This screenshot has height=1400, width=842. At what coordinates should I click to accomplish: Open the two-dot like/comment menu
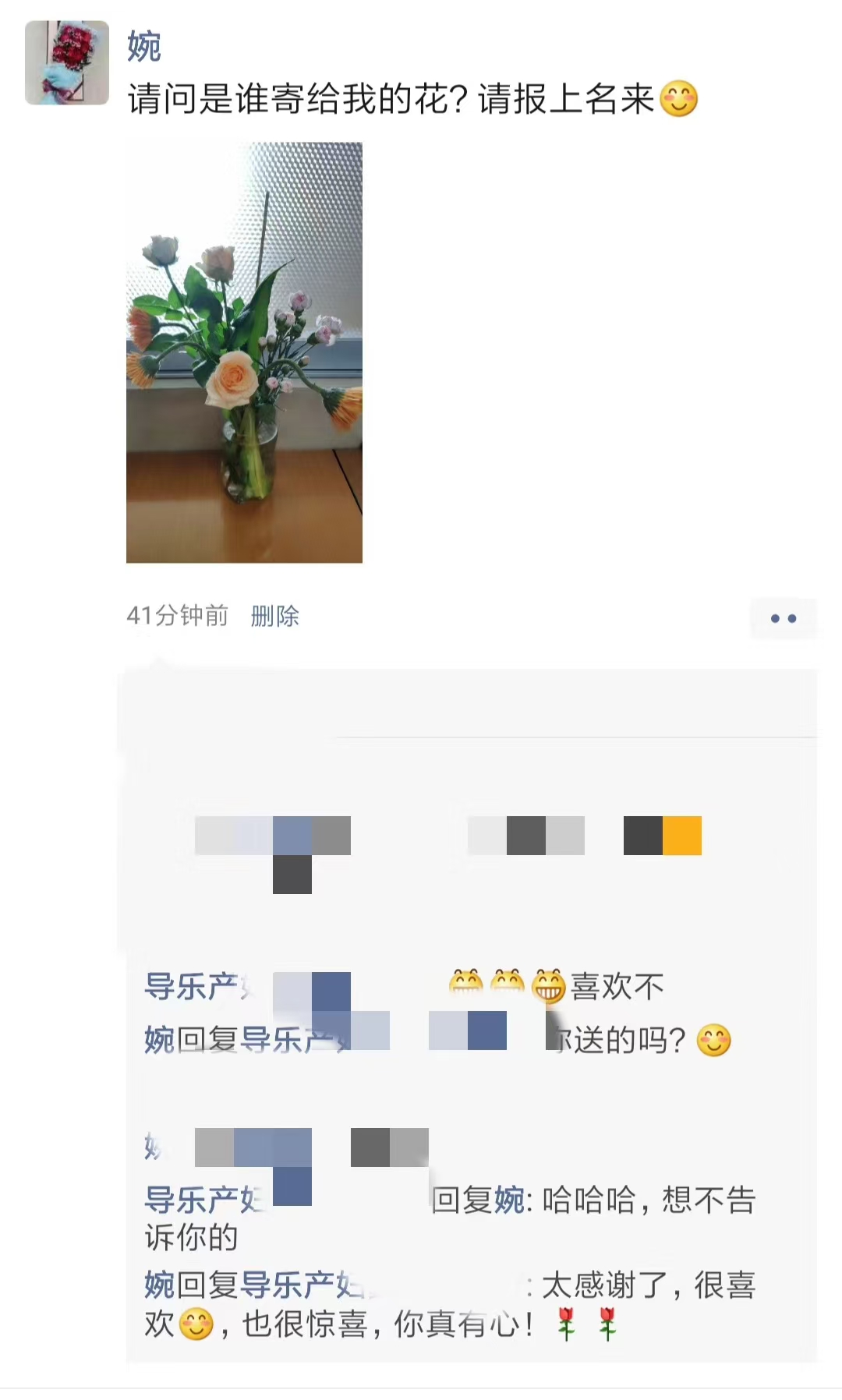click(783, 618)
